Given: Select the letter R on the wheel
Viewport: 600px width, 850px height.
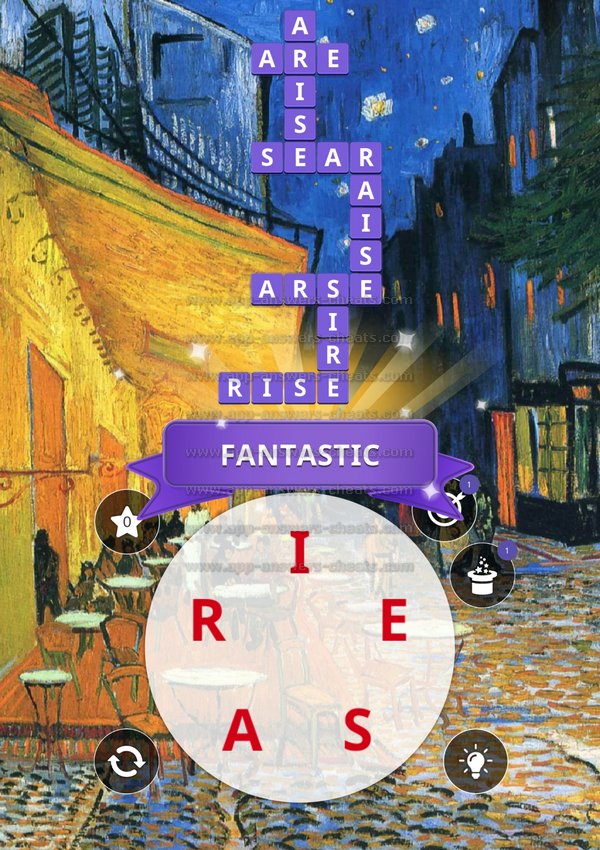Looking at the screenshot, I should tap(207, 623).
